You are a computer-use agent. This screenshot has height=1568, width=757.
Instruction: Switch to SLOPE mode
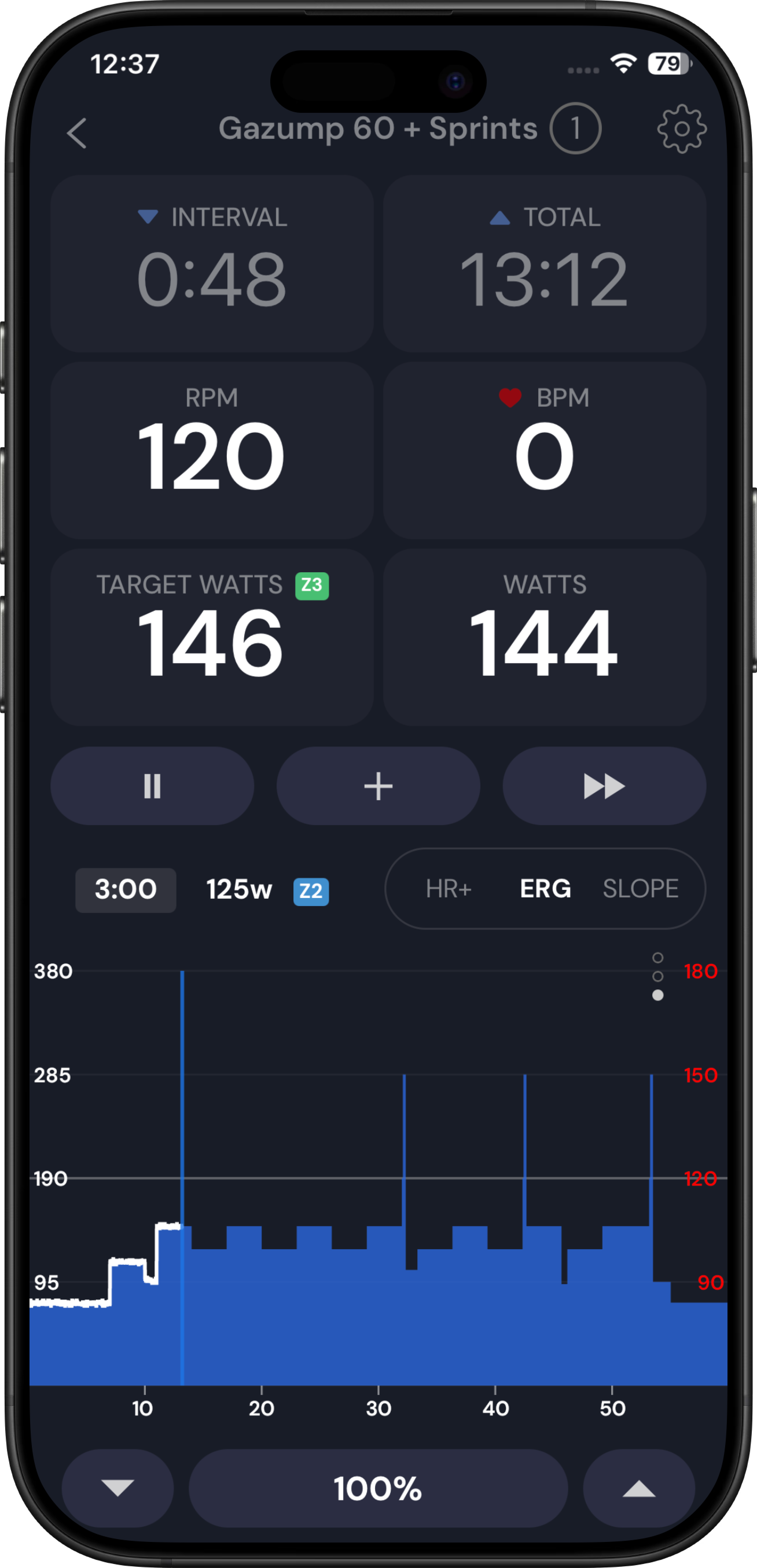[x=641, y=888]
